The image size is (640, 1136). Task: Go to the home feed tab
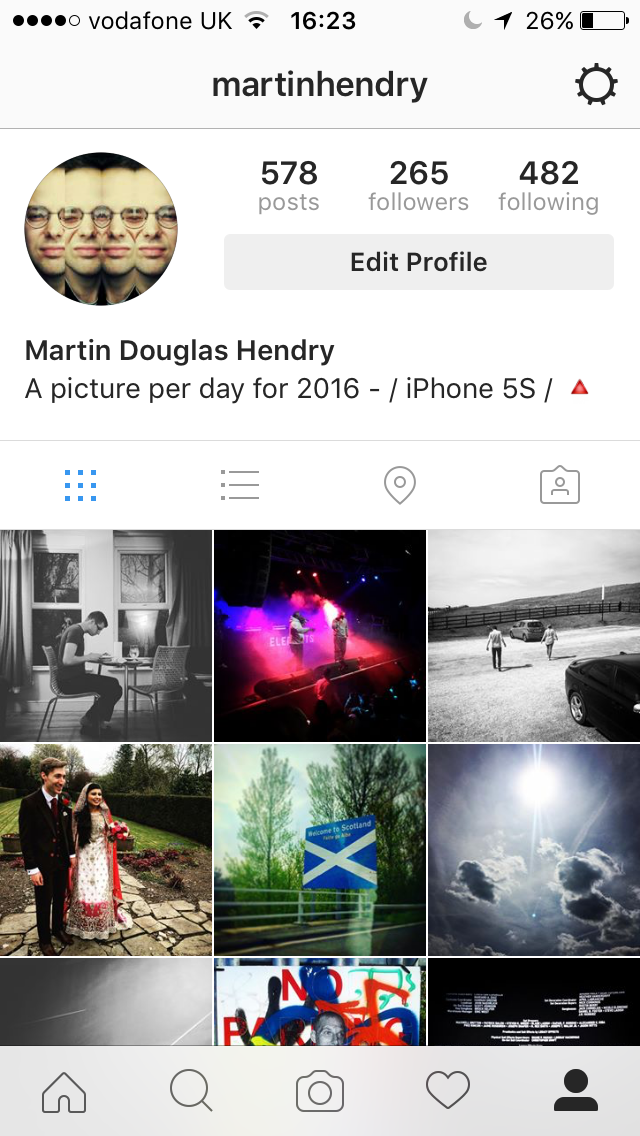click(64, 1091)
